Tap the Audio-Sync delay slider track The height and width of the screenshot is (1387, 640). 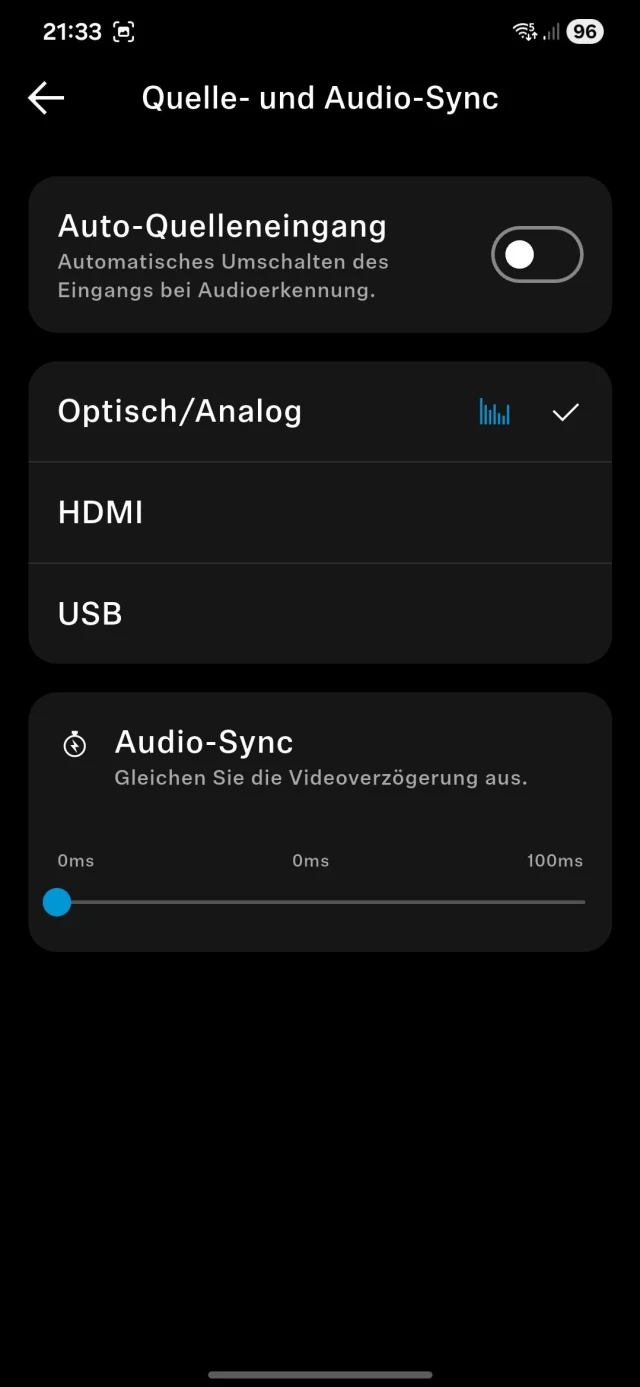click(320, 902)
